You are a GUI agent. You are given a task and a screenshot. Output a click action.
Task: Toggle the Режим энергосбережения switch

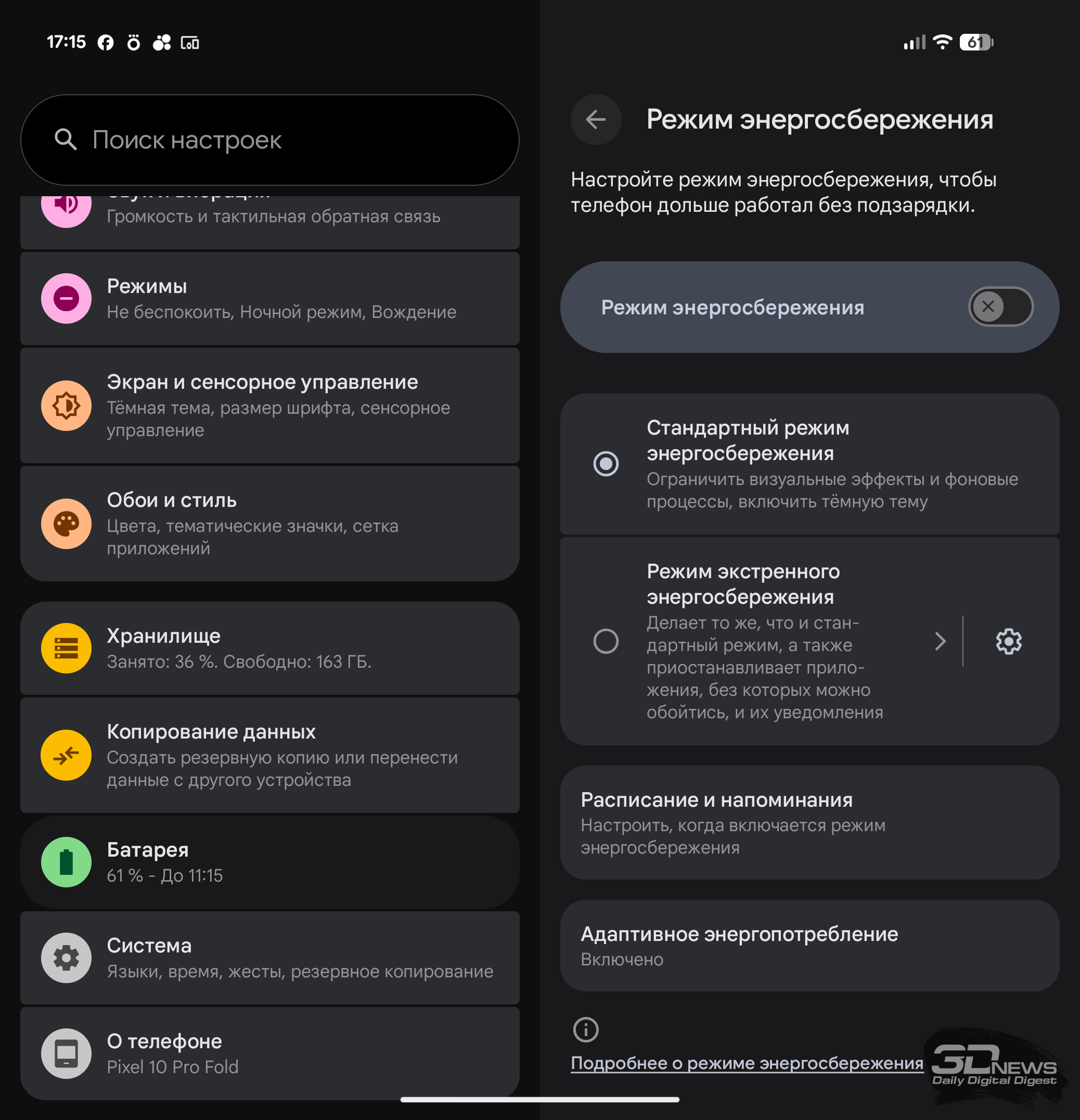tap(1000, 307)
